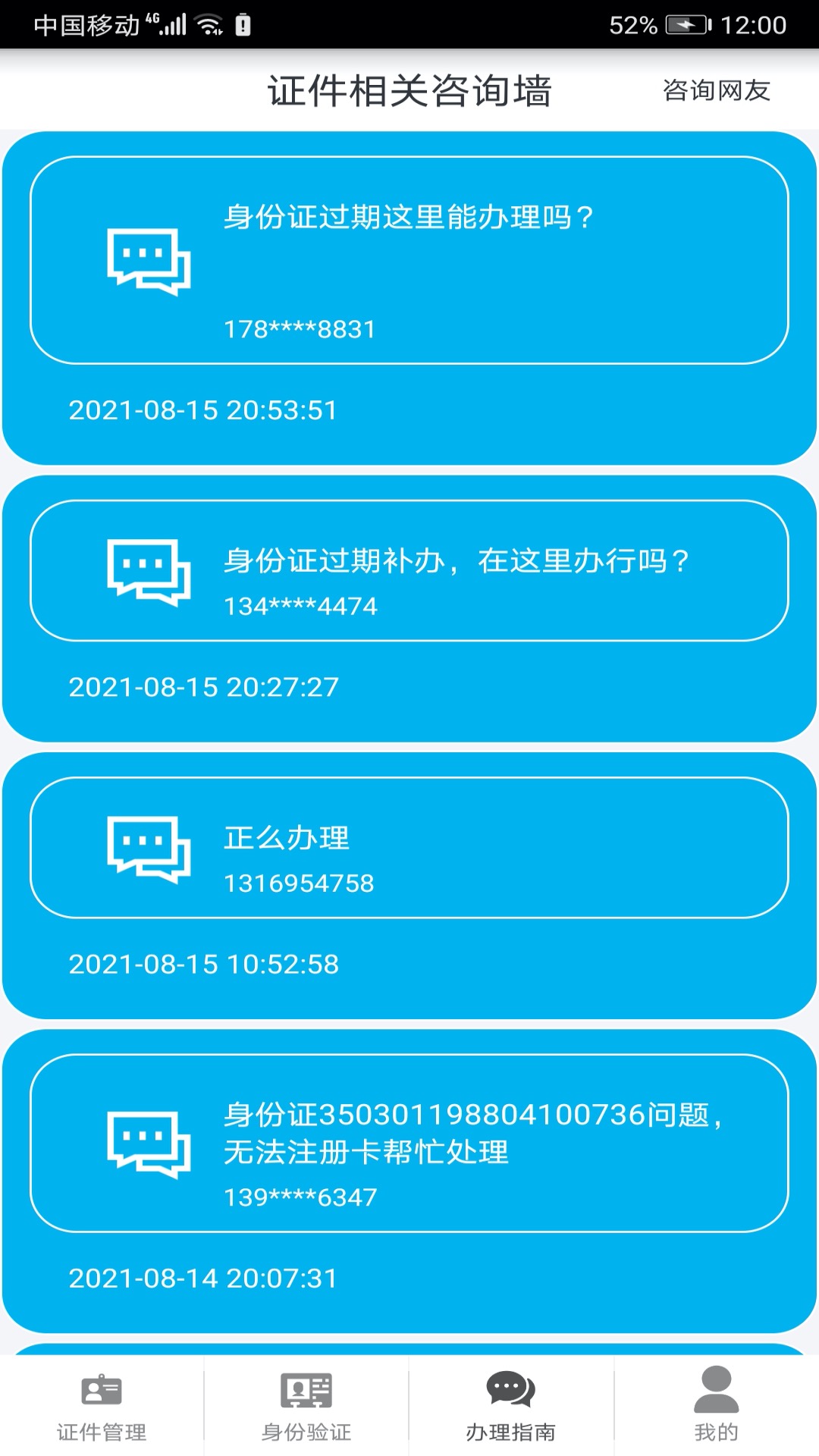
Task: Tap the message icon on 身份证过期这里能办理吗 card
Action: [150, 263]
